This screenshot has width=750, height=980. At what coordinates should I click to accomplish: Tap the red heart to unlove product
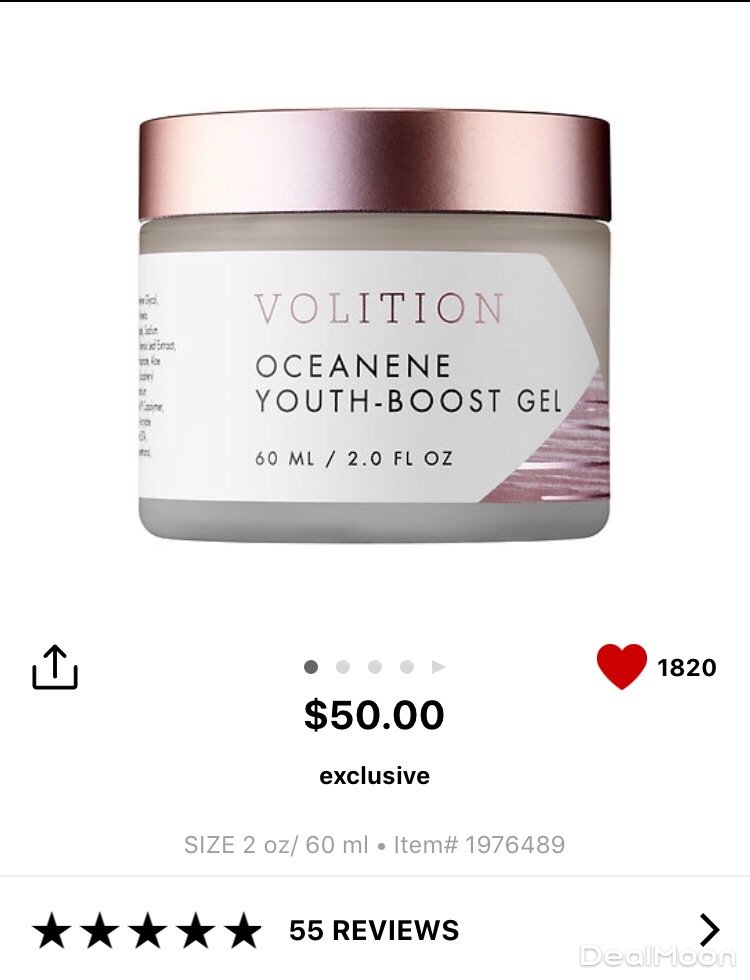click(x=621, y=667)
